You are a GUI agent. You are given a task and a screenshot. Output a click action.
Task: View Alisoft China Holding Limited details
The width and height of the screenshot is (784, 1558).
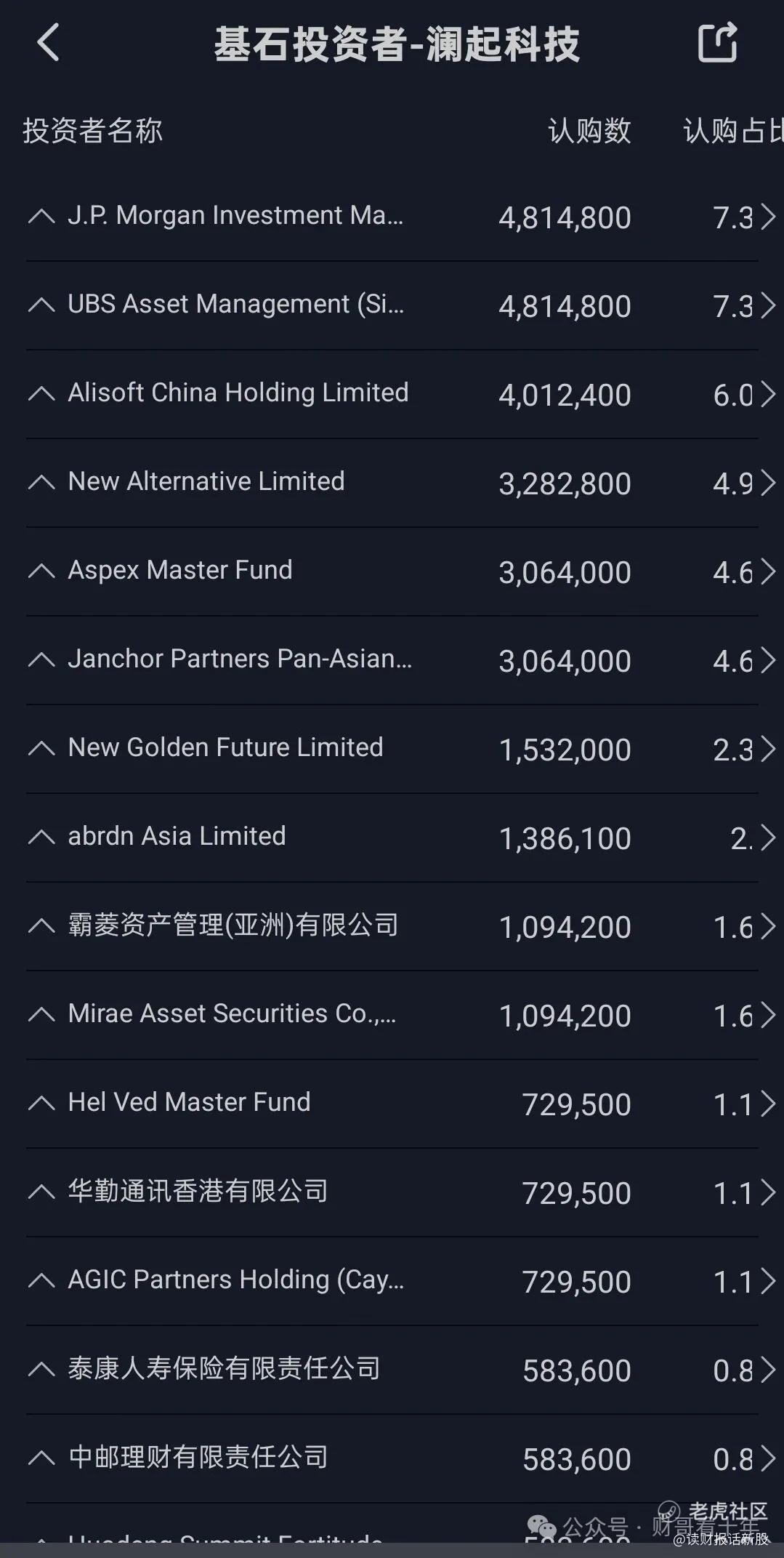[x=238, y=393]
